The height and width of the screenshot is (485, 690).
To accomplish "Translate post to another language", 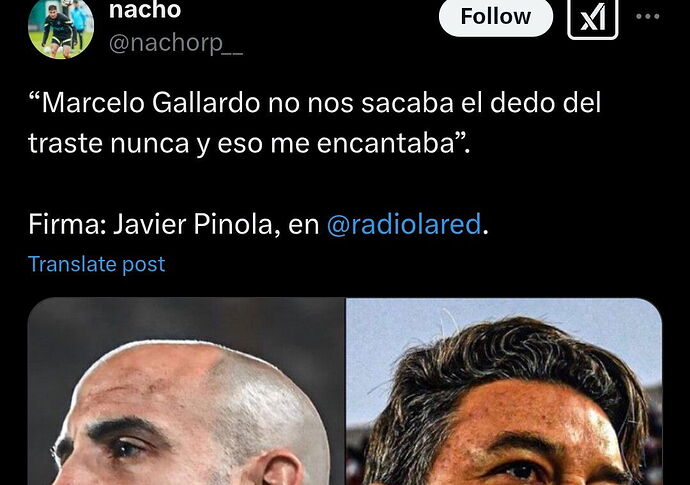I will (x=96, y=264).
